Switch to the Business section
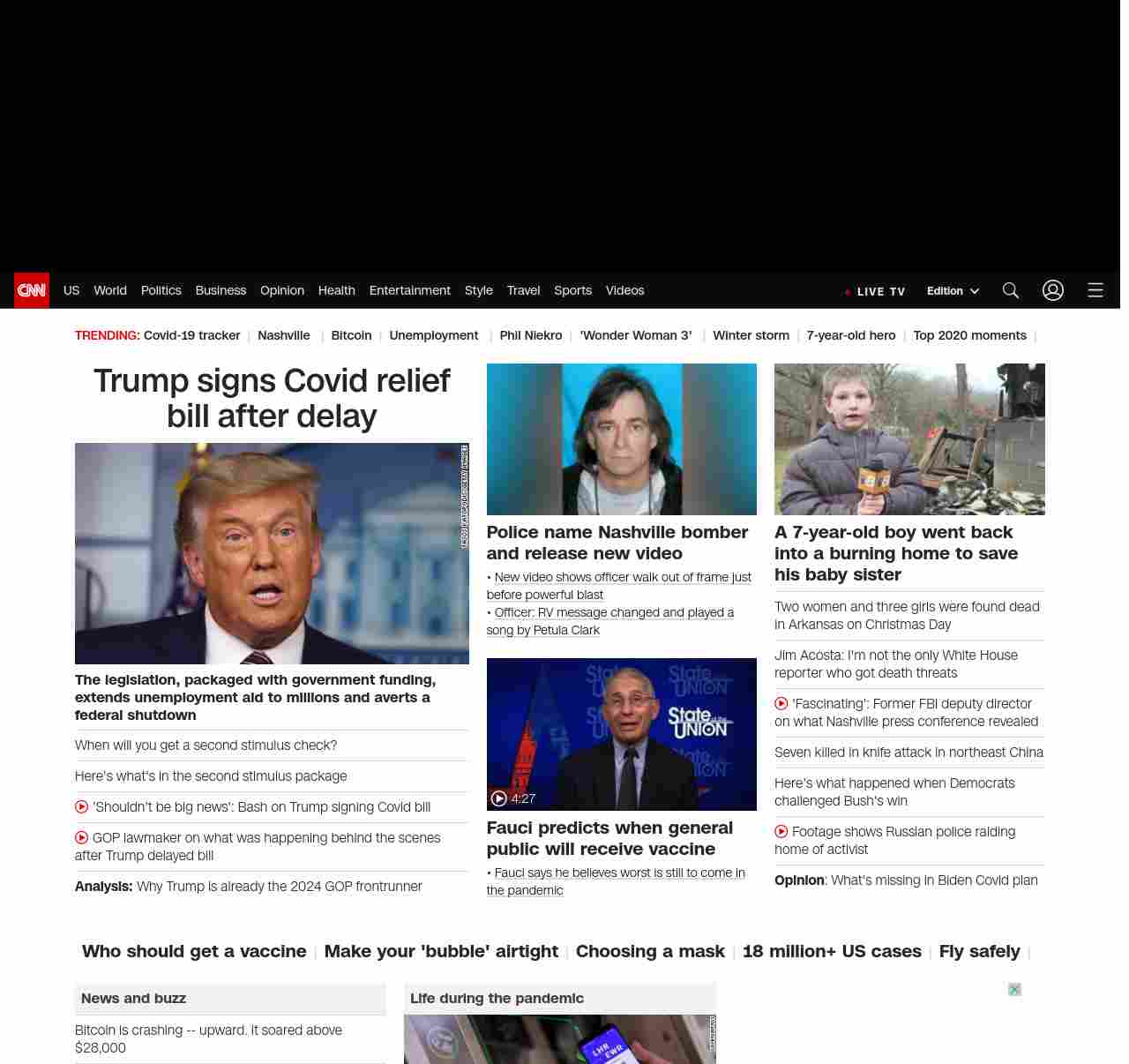 [x=221, y=290]
